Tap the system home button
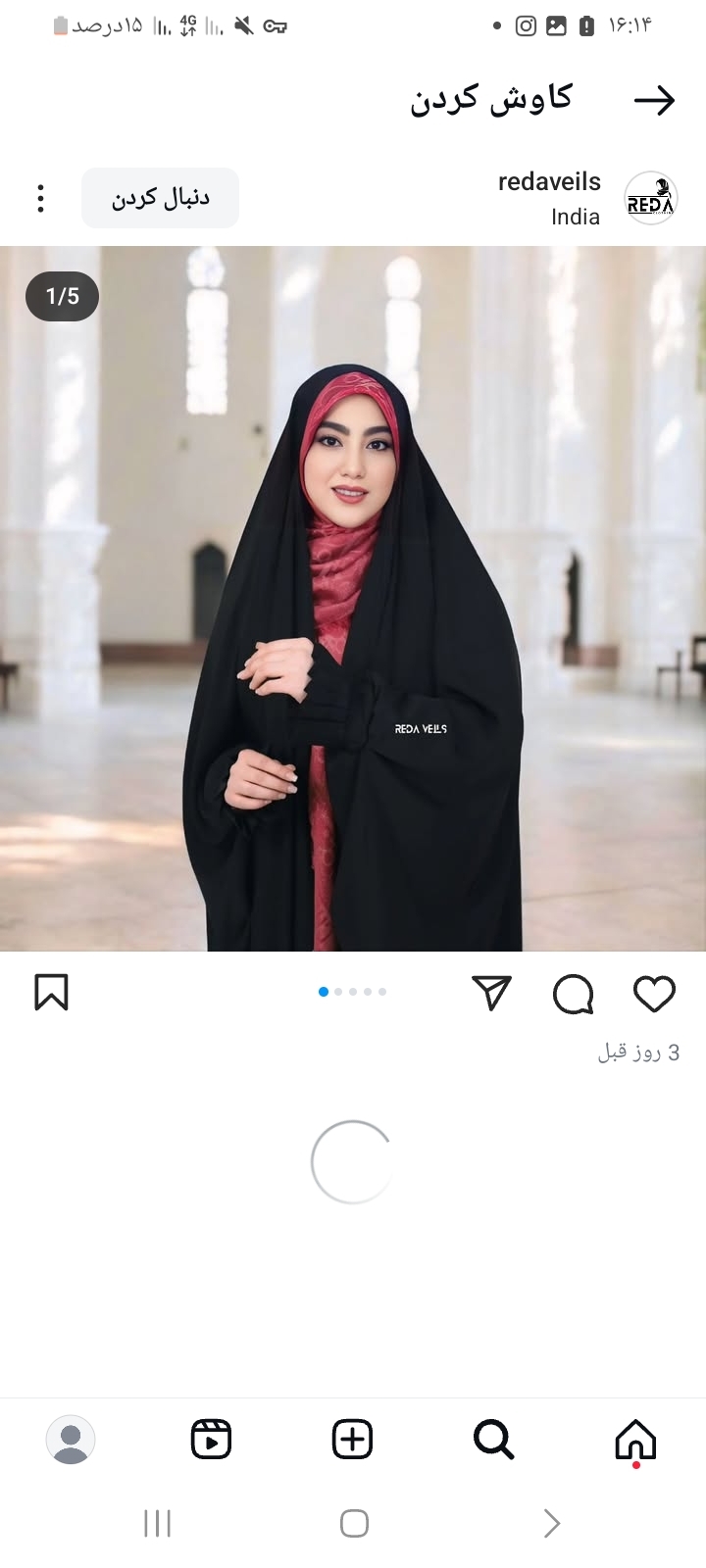Screen dimensions: 706x1568 point(354,1523)
